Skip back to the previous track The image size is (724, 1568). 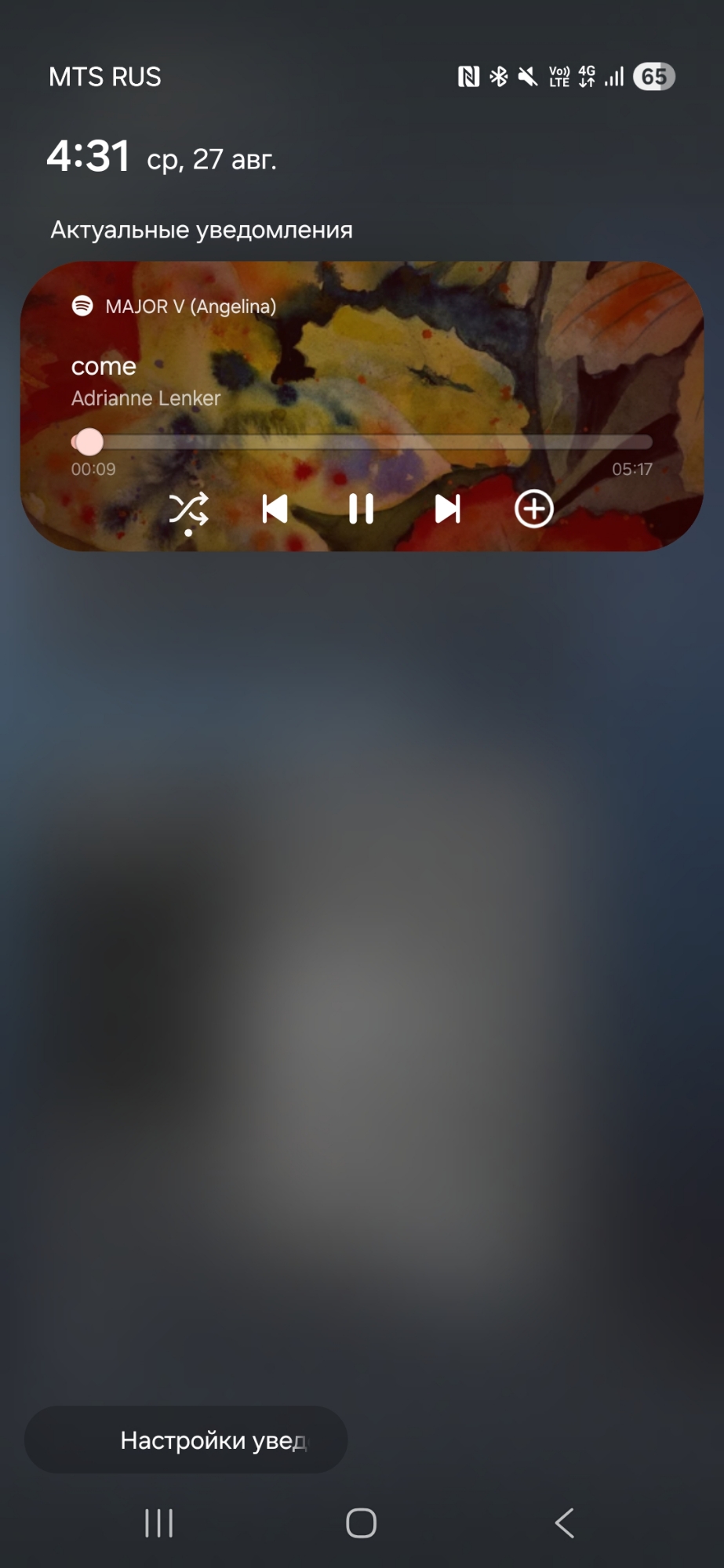(275, 510)
